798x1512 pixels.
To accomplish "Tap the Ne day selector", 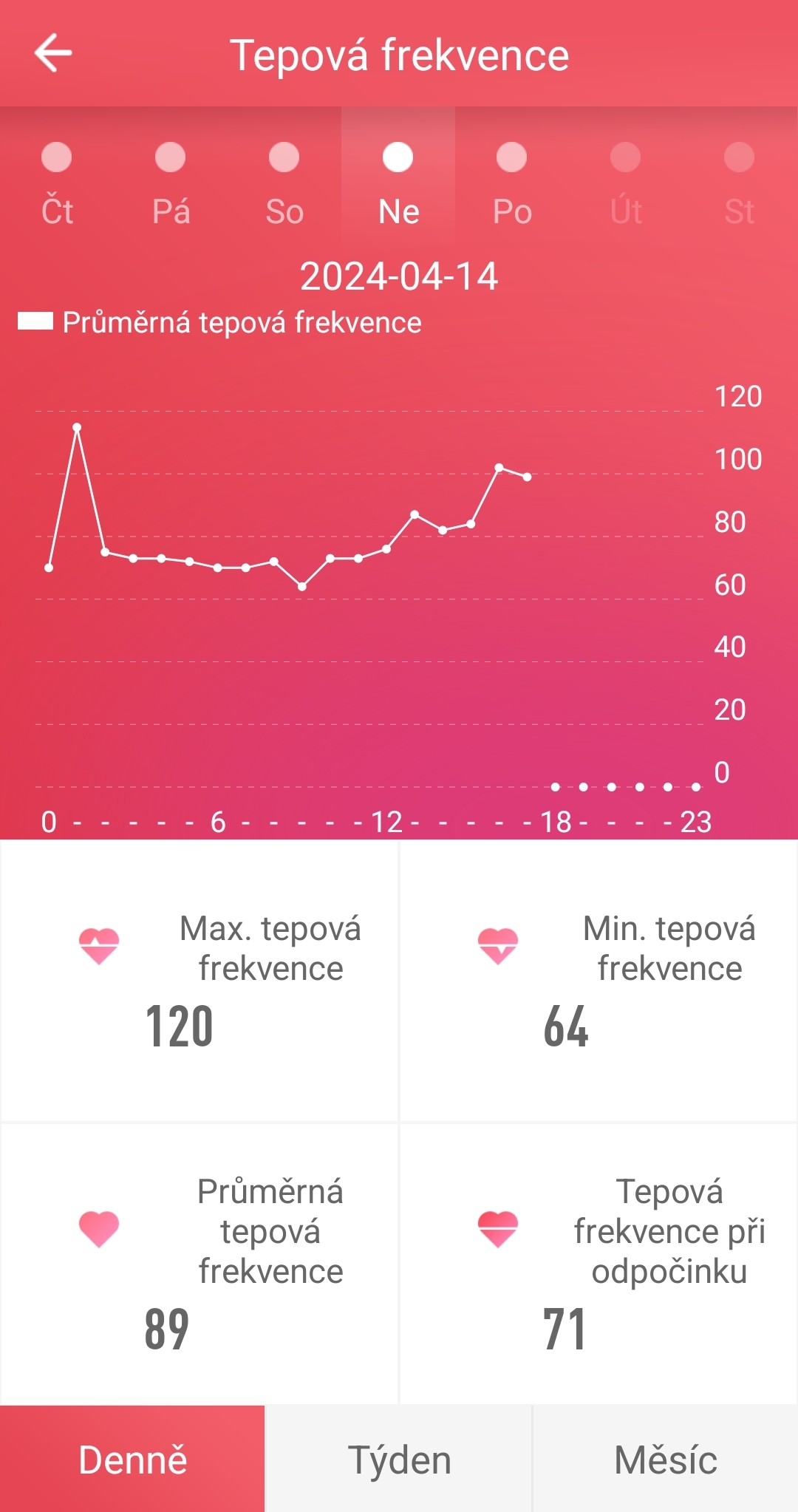I will [398, 183].
